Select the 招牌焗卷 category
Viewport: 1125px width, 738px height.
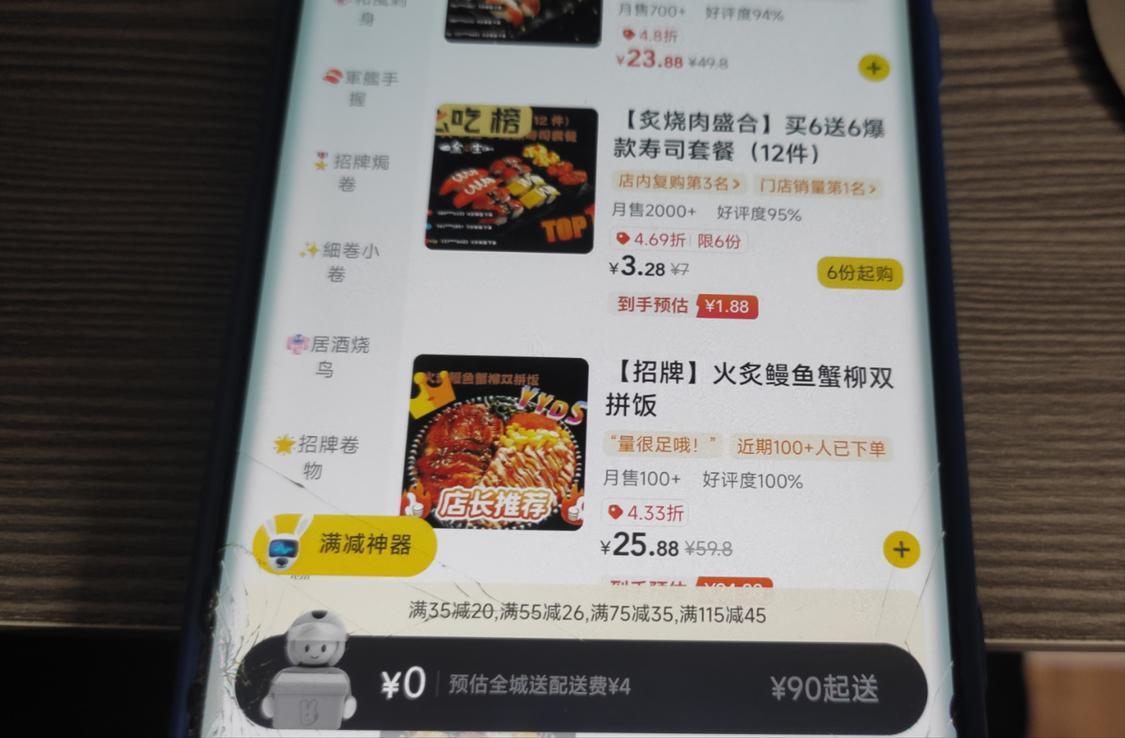[352, 172]
